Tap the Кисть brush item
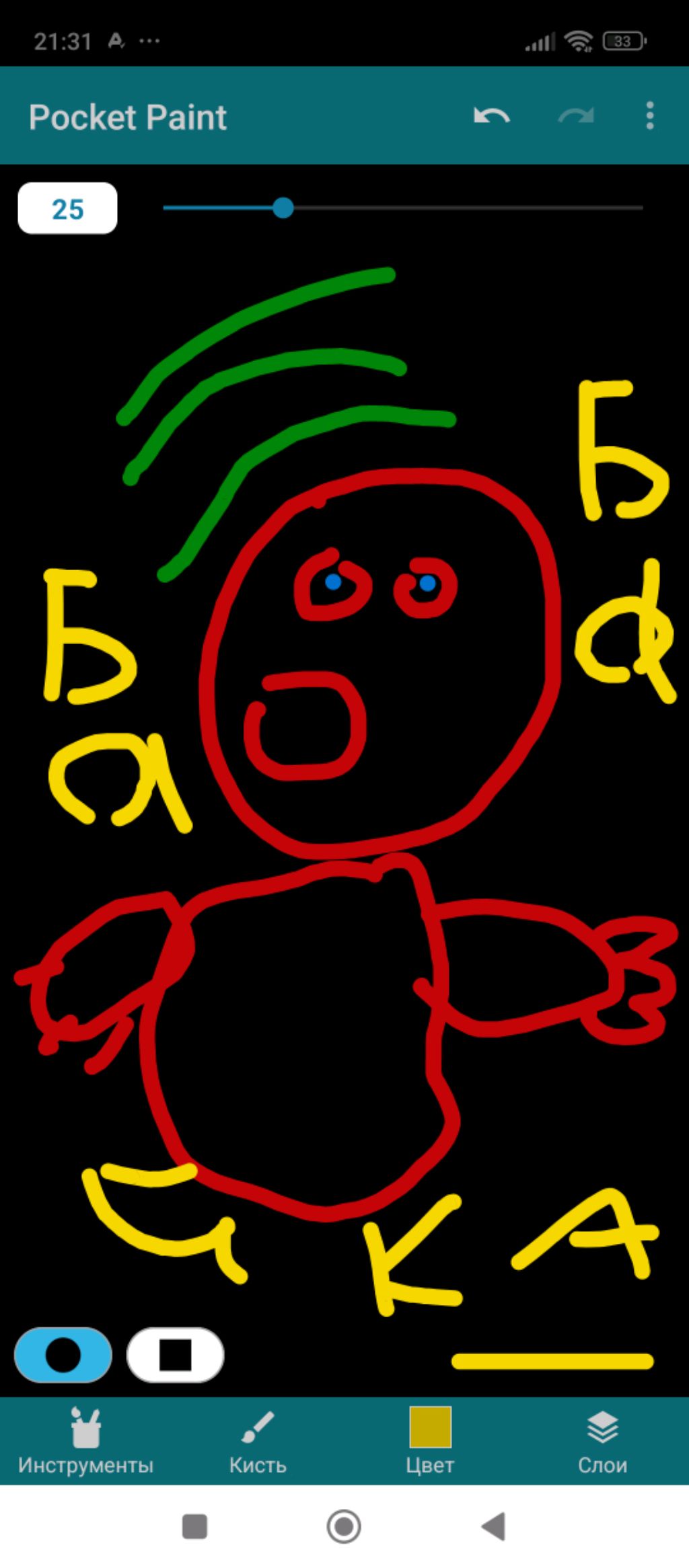Viewport: 689px width, 1568px height. pyautogui.click(x=258, y=1441)
